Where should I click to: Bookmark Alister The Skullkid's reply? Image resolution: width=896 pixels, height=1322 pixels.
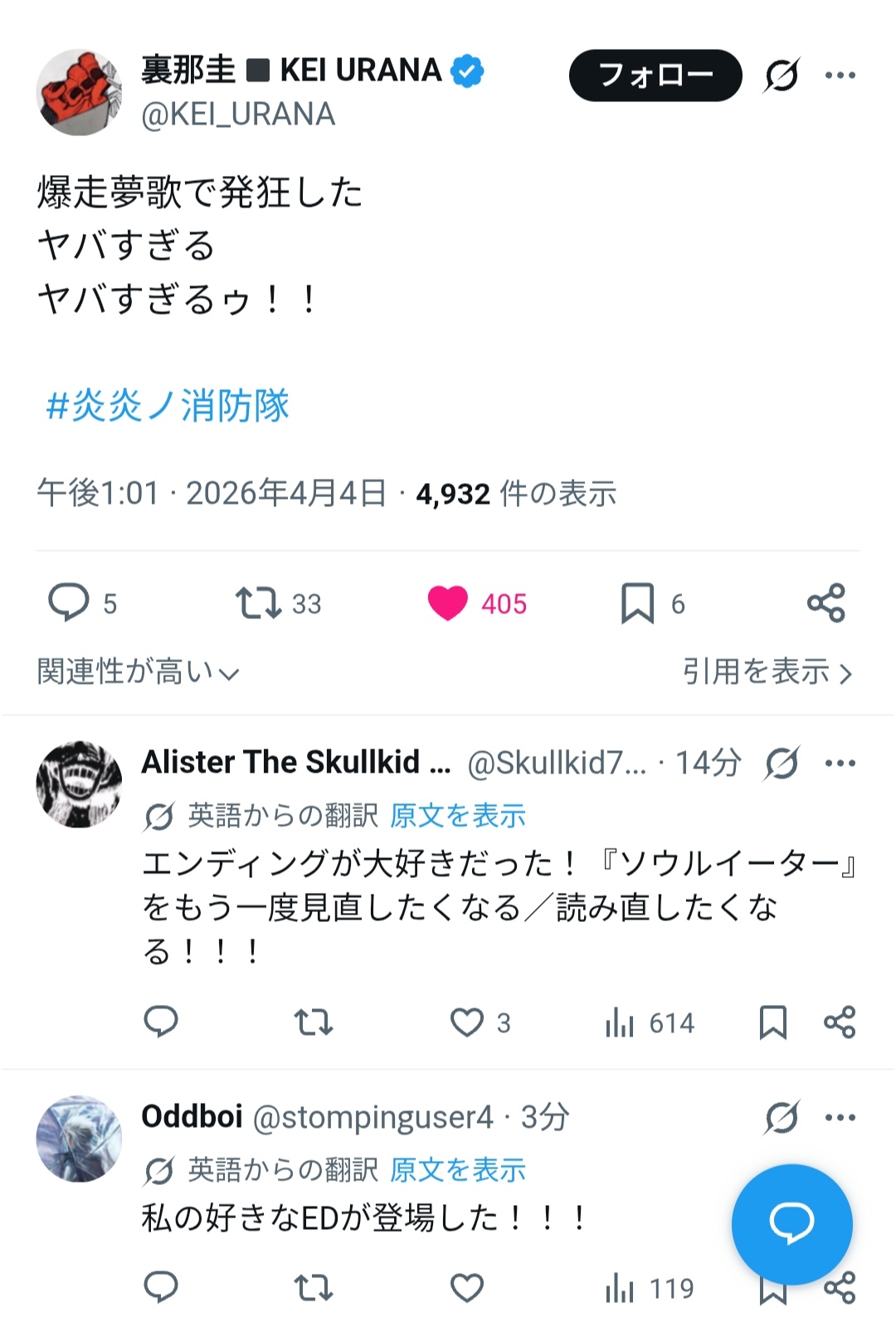[x=773, y=1022]
